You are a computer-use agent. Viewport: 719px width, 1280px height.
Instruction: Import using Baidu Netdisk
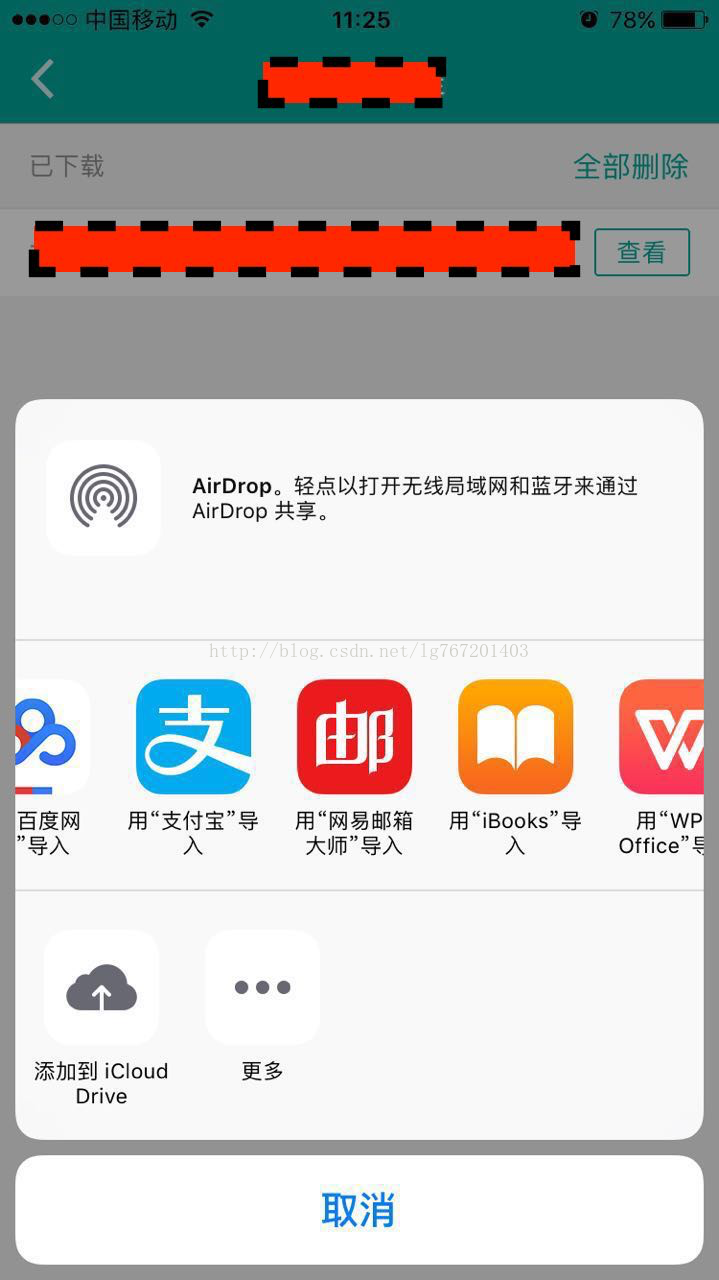[52, 737]
